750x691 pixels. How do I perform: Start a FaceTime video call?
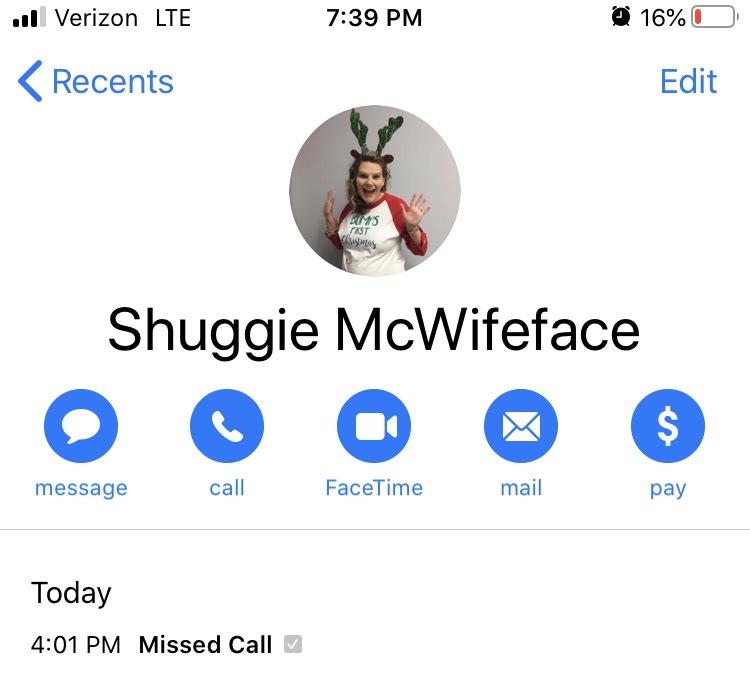tap(374, 428)
